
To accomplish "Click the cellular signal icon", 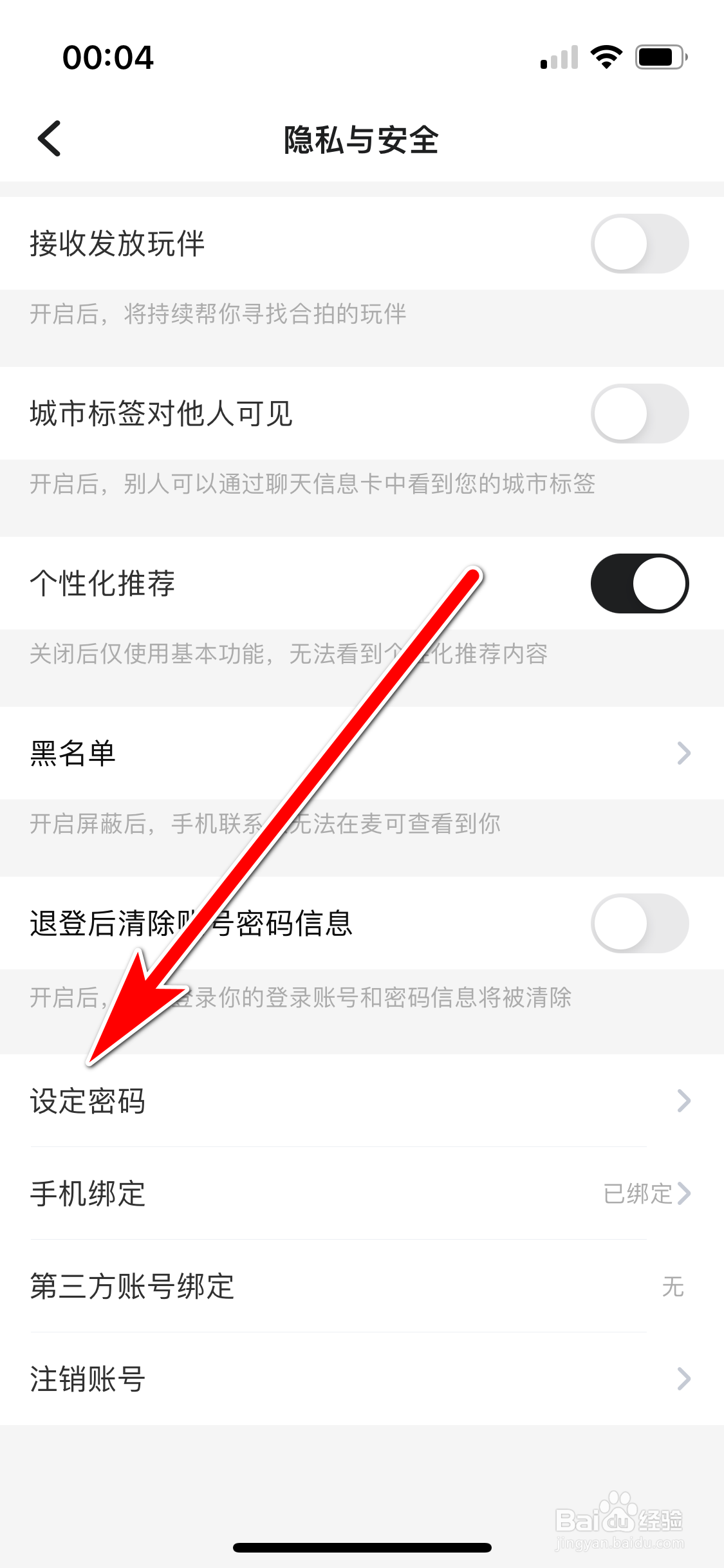I will click(x=557, y=58).
